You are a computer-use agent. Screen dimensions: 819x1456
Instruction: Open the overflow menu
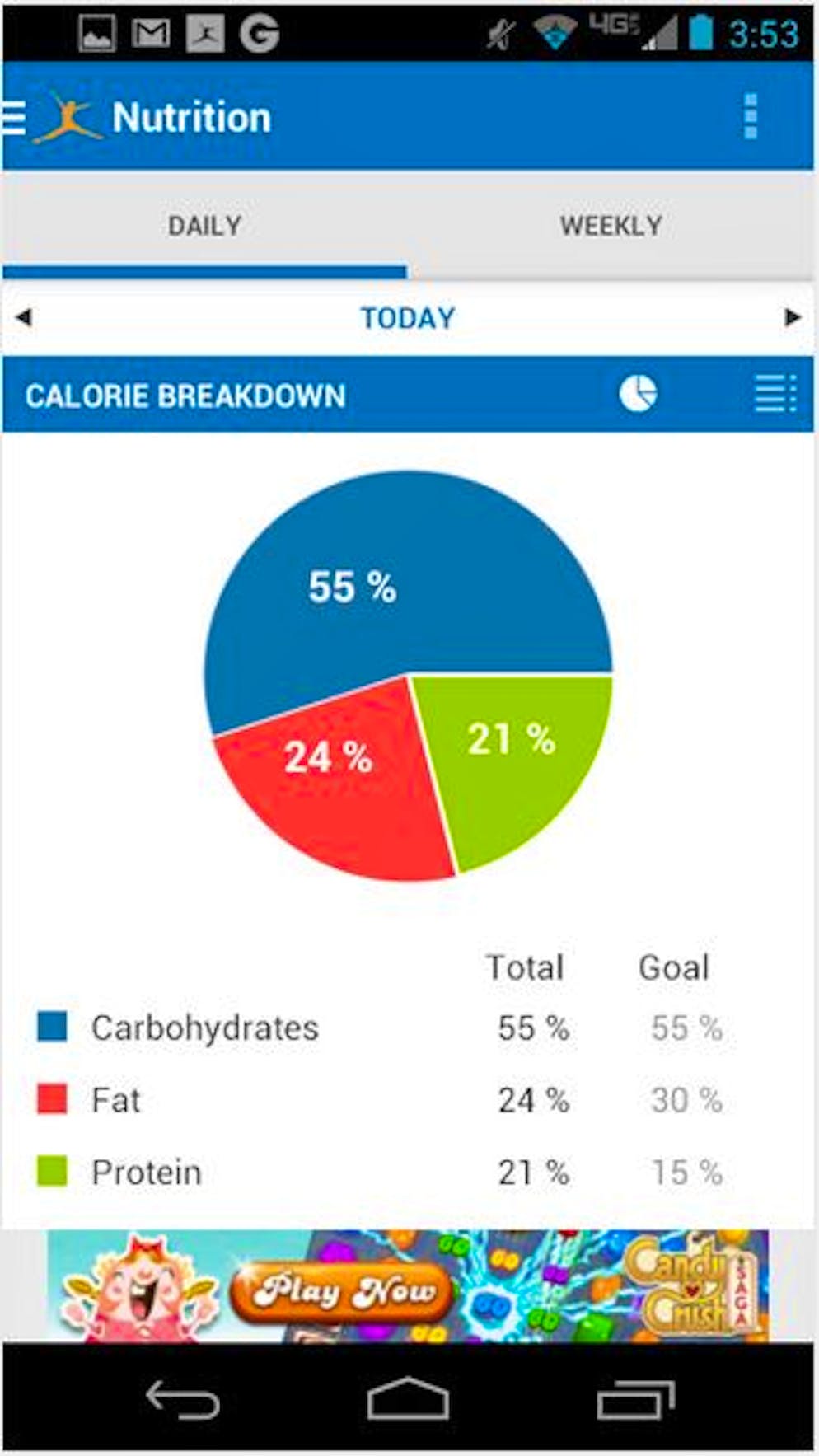750,116
